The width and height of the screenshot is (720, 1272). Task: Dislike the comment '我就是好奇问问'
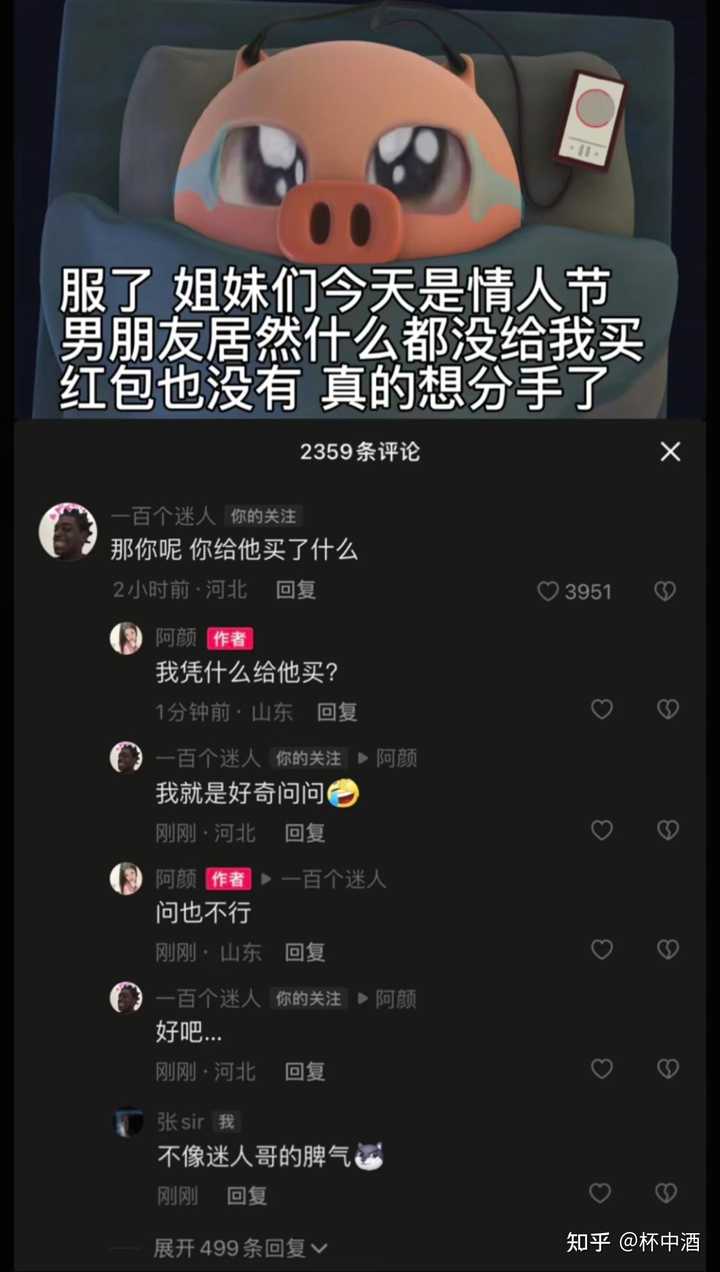pos(668,831)
